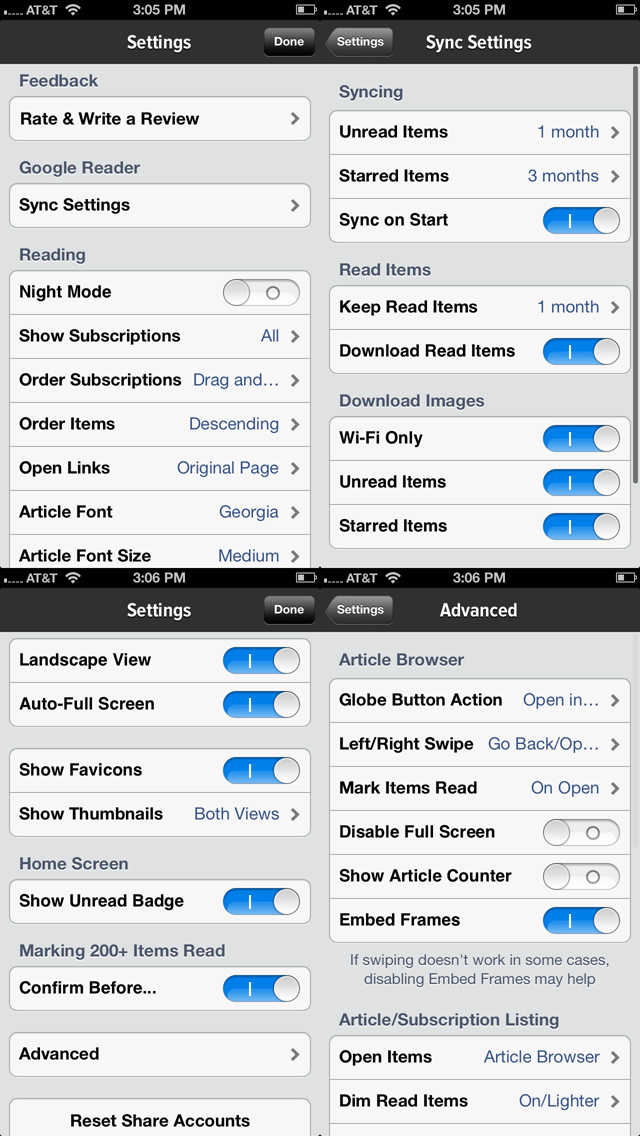Open the Show Thumbnails option
Screen dimensions: 640x1136
tap(159, 814)
